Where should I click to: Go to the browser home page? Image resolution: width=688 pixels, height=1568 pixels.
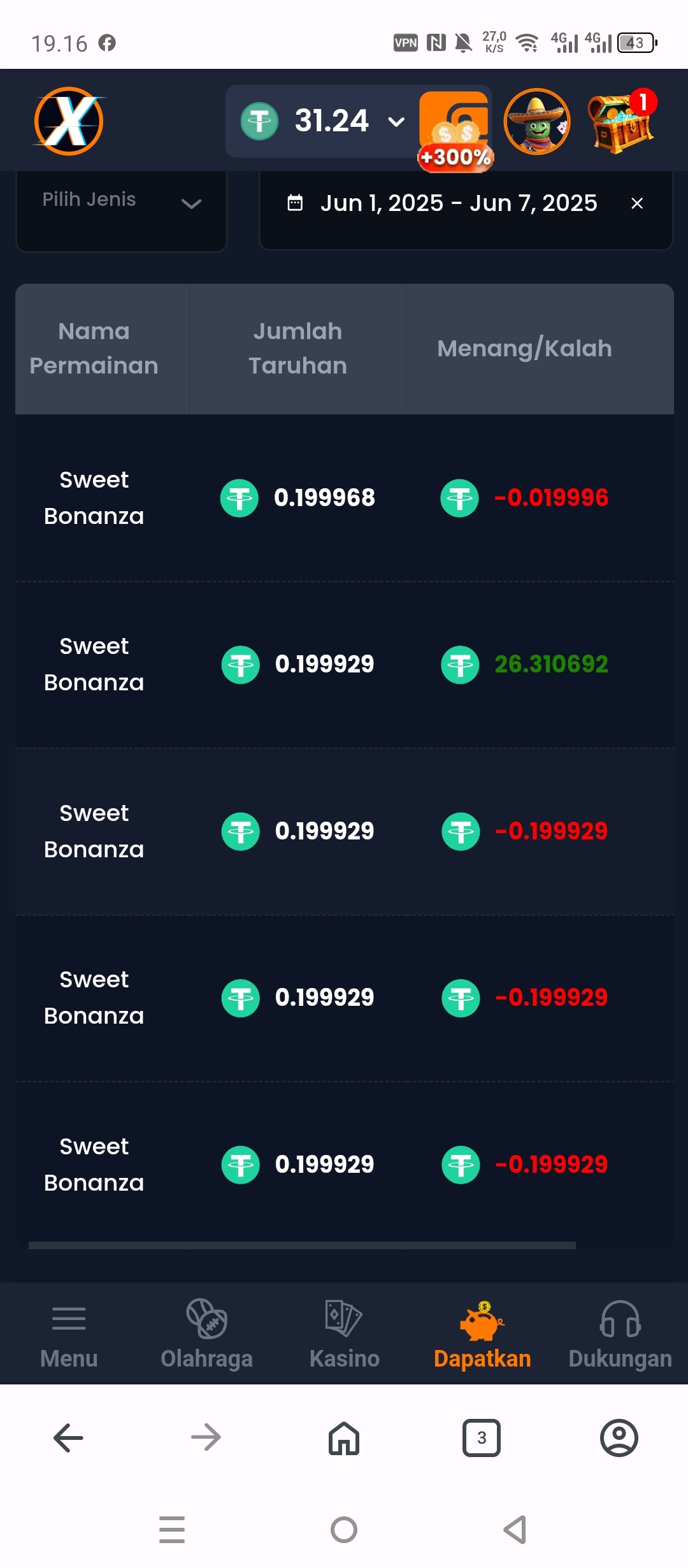pyautogui.click(x=344, y=1438)
